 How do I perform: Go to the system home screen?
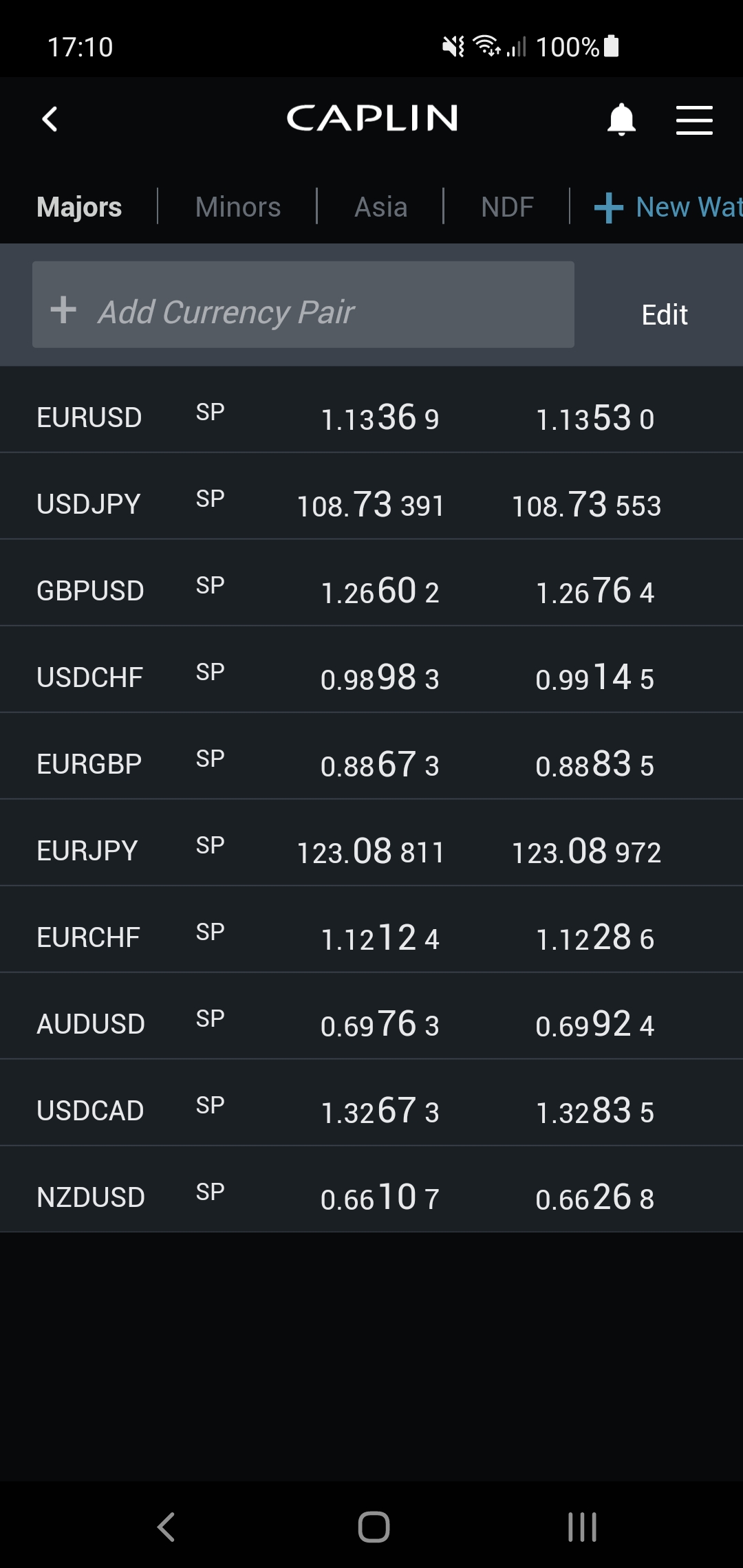374,1527
